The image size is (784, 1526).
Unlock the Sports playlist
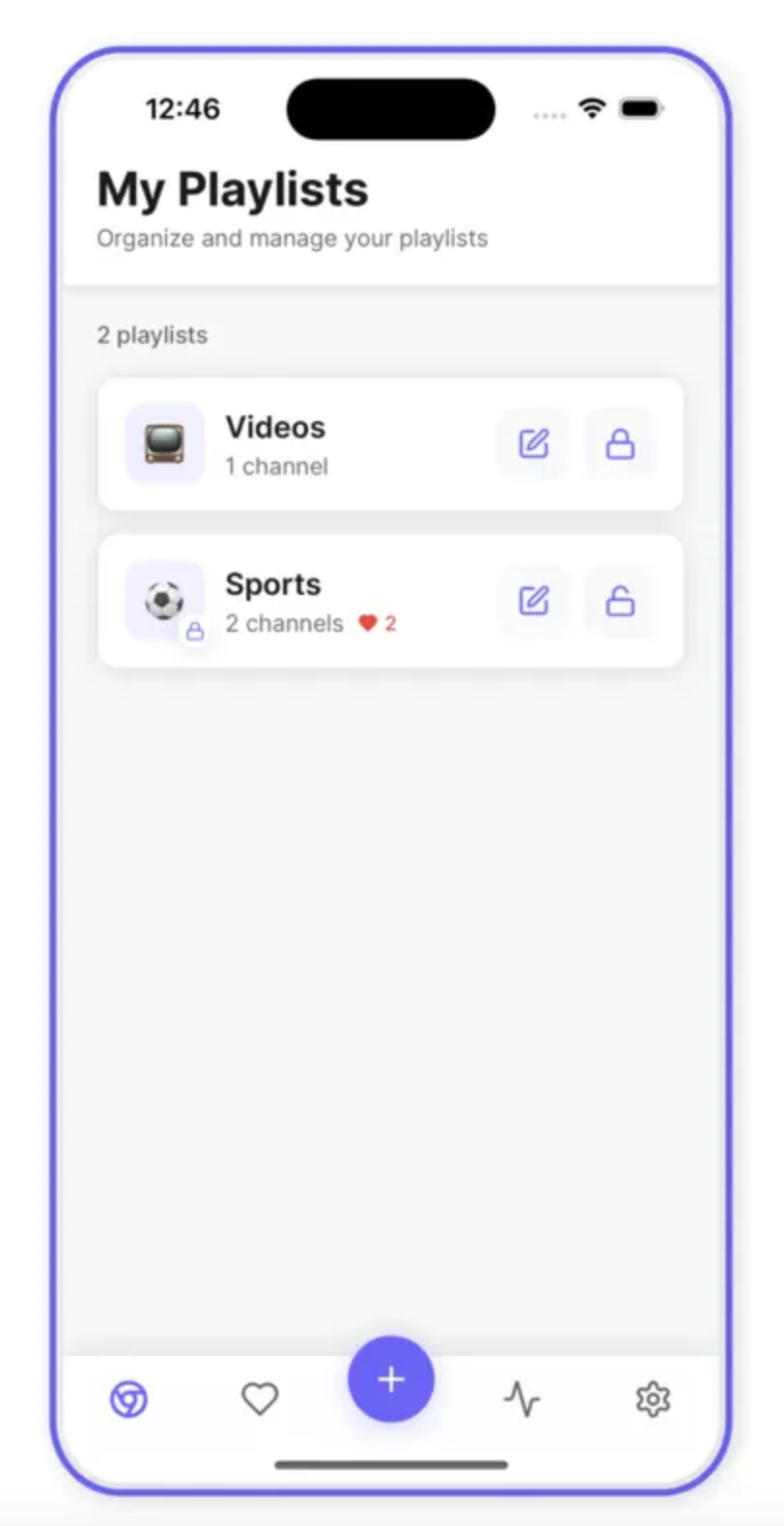click(x=621, y=601)
